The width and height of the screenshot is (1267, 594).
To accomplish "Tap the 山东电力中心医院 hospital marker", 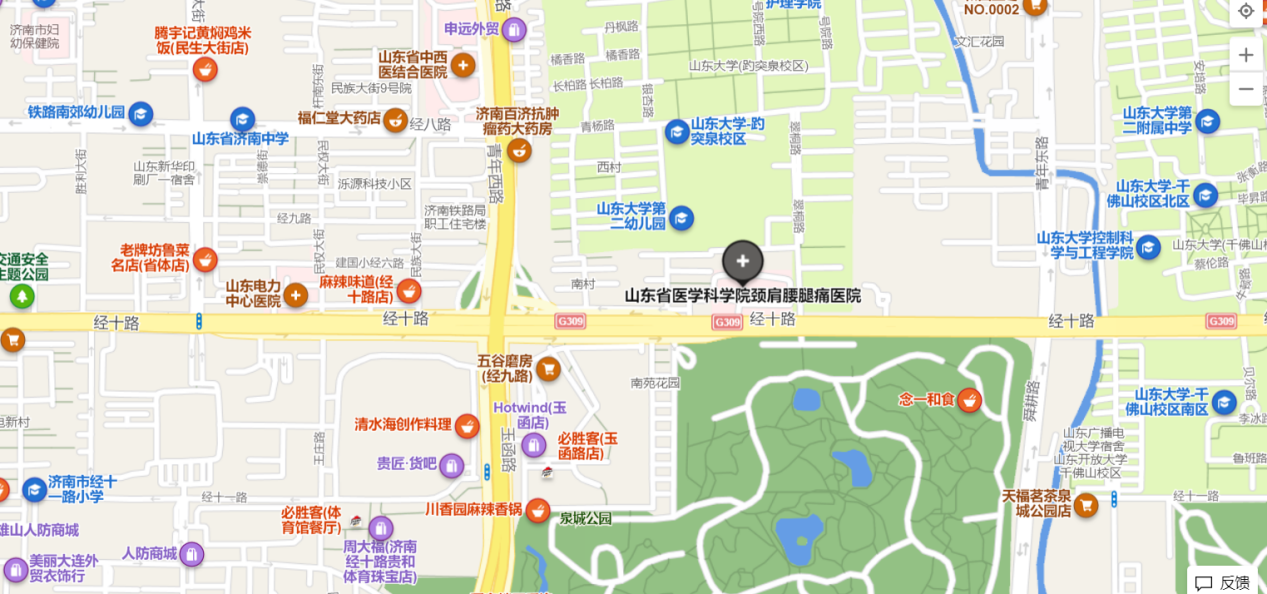I will point(295,294).
